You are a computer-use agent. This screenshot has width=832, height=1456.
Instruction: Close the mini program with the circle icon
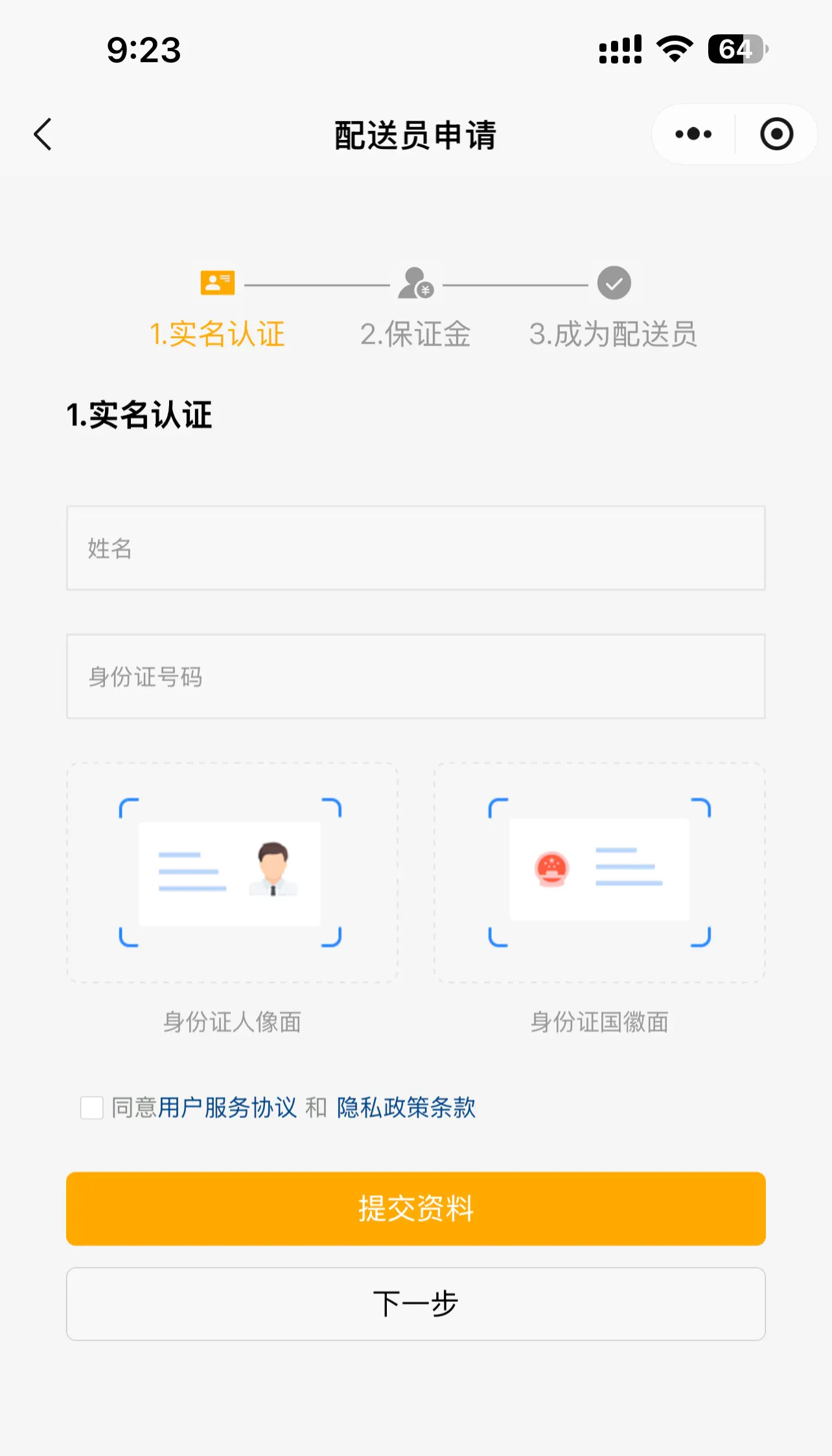776,134
